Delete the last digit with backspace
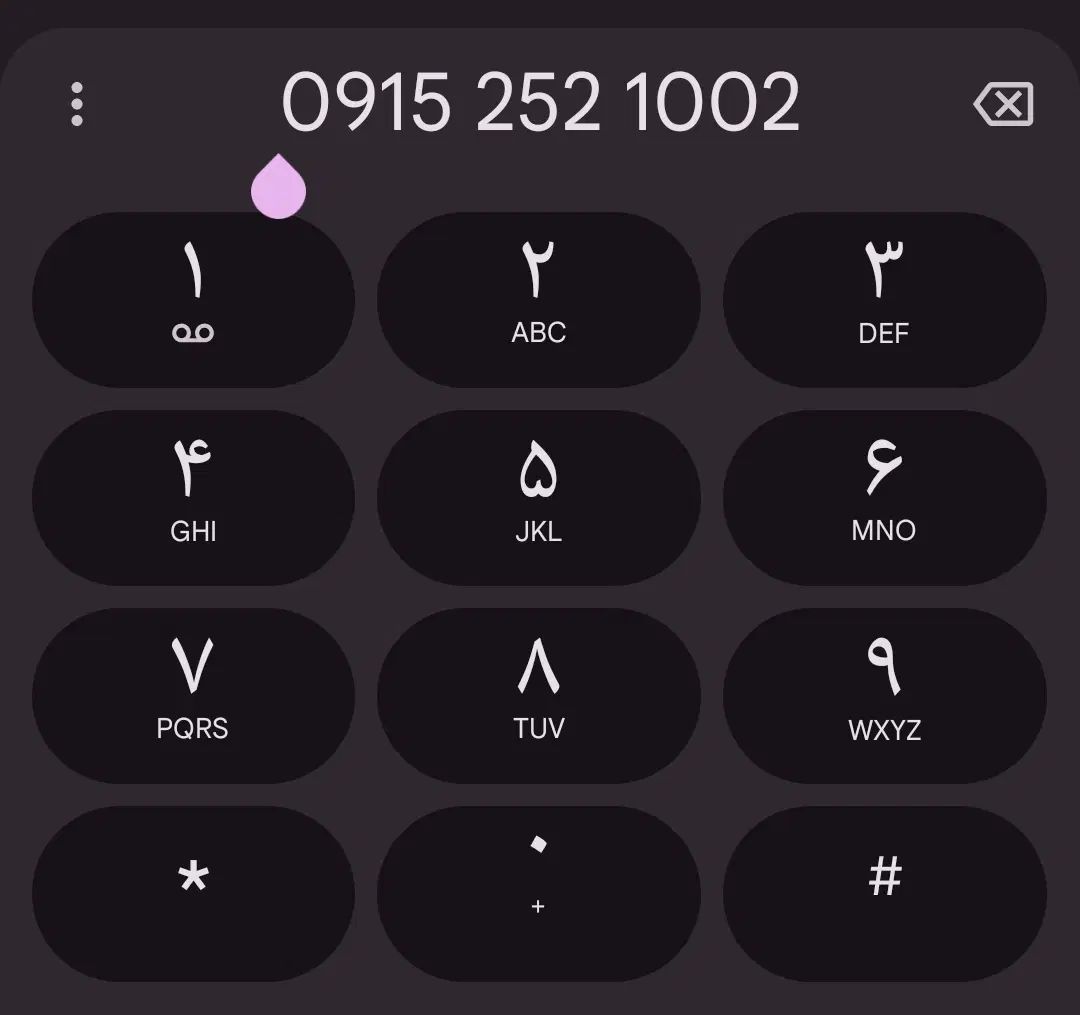Image resolution: width=1080 pixels, height=1015 pixels. click(1003, 104)
